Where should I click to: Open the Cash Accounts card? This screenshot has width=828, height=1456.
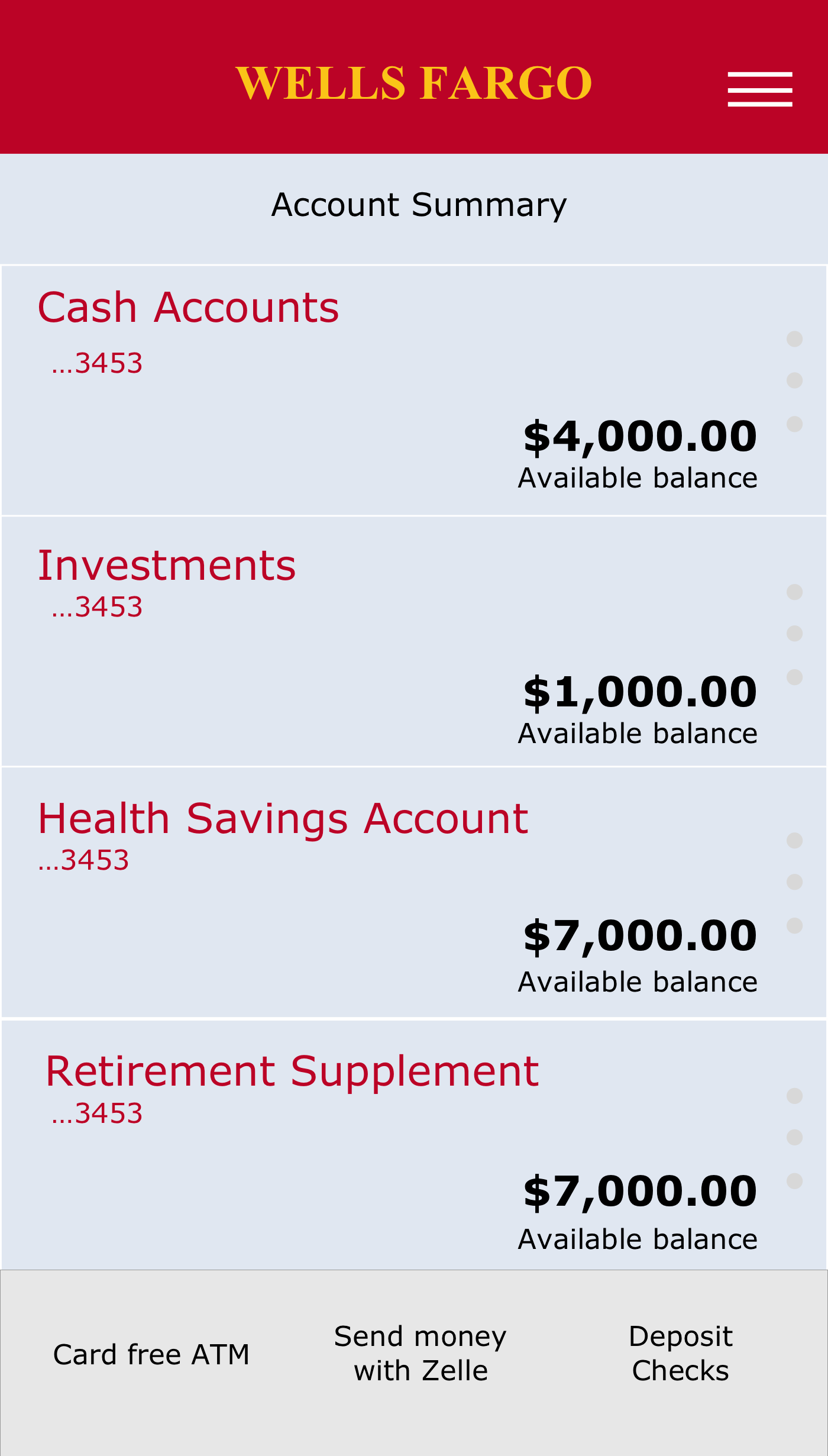(414, 390)
